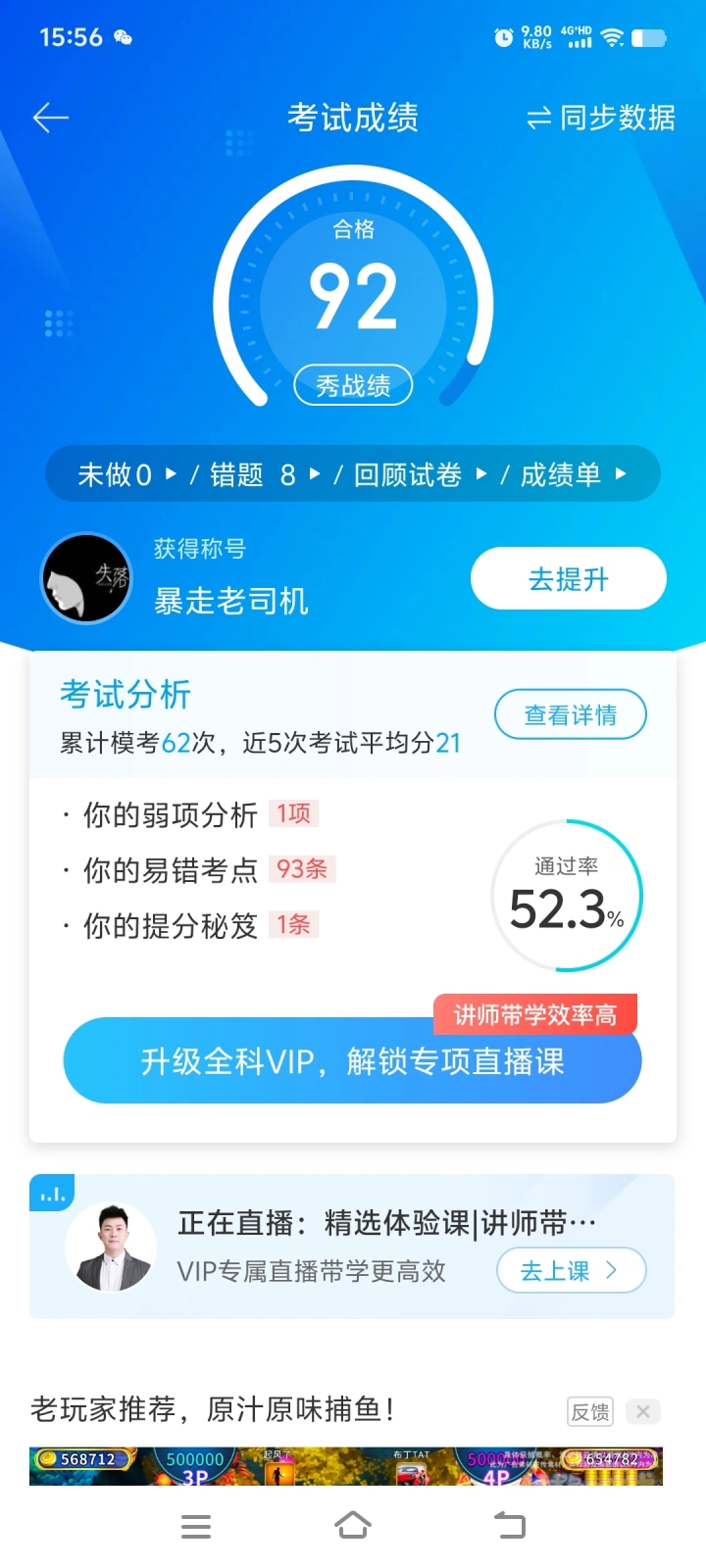The image size is (706, 1568).
Task: Tap 升级全科VIP upgrade button
Action: click(352, 1061)
